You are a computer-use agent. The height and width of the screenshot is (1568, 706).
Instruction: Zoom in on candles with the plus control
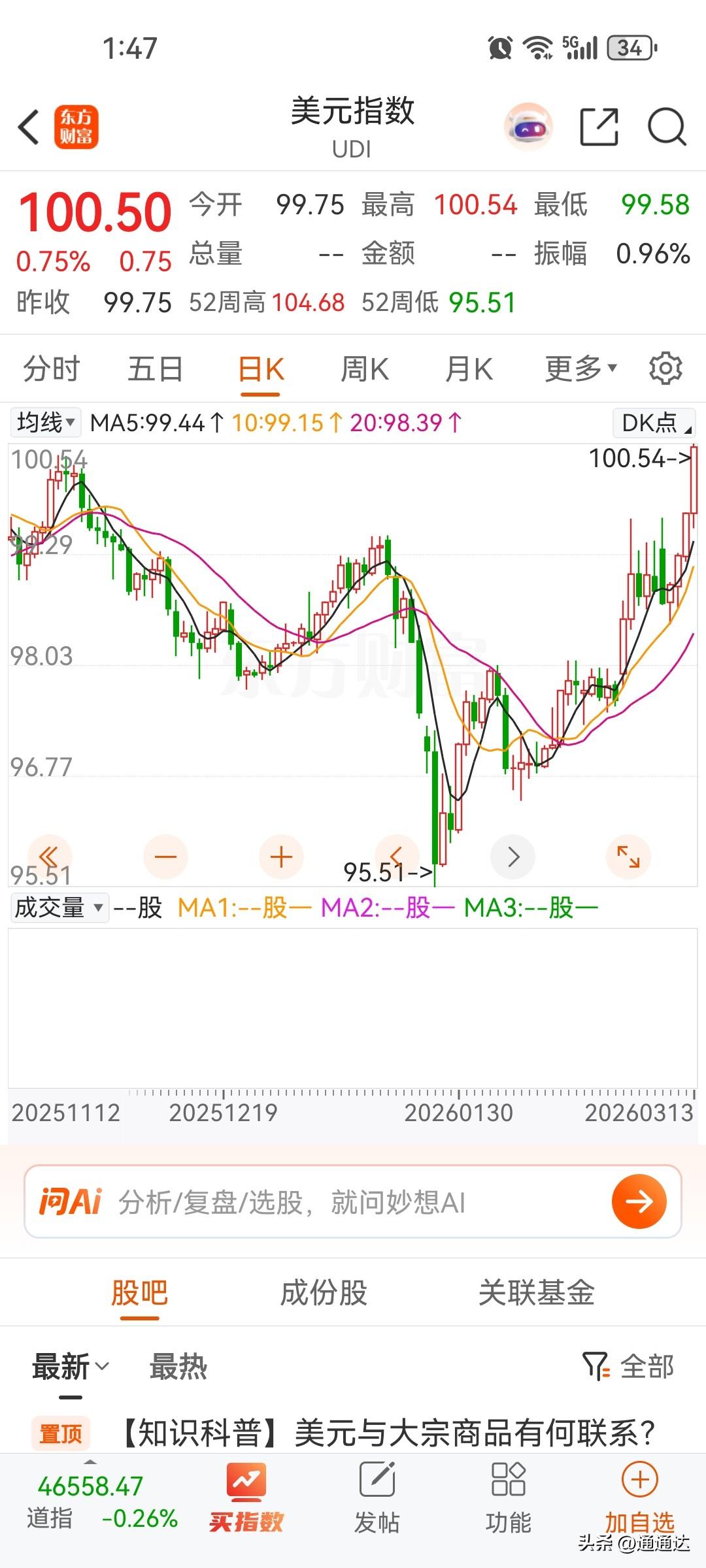tap(280, 857)
